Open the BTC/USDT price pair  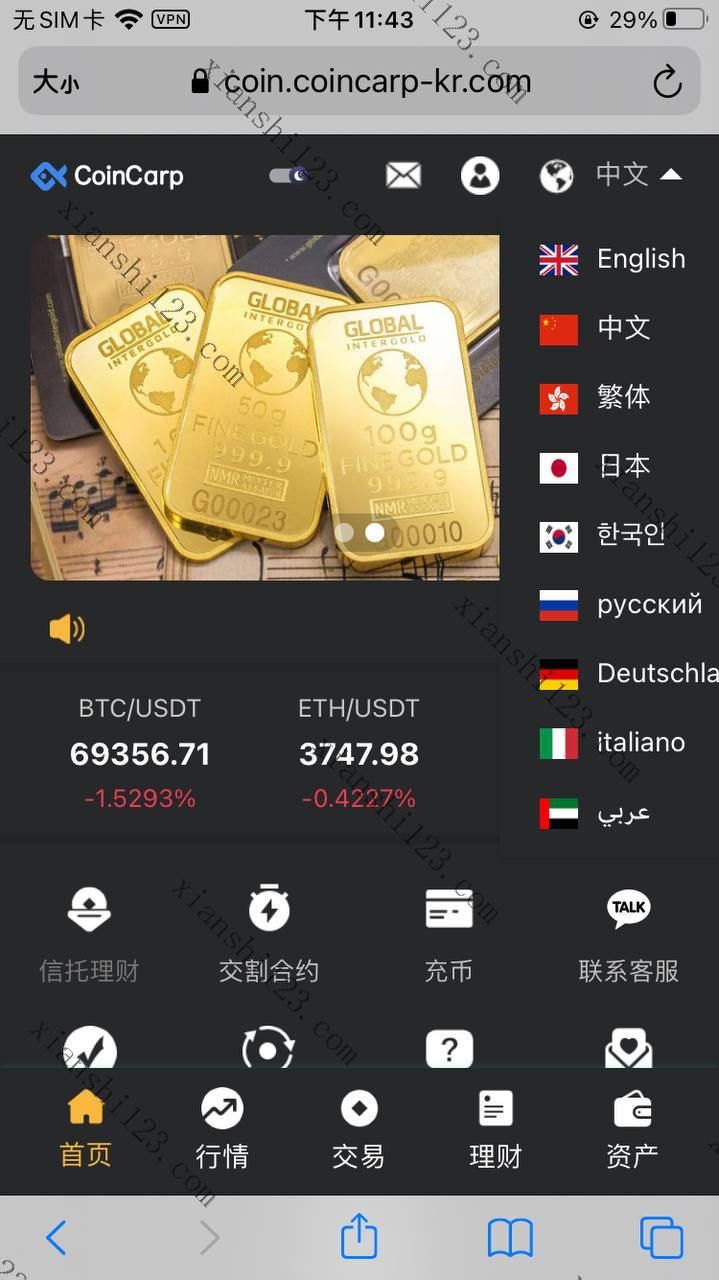pos(140,753)
